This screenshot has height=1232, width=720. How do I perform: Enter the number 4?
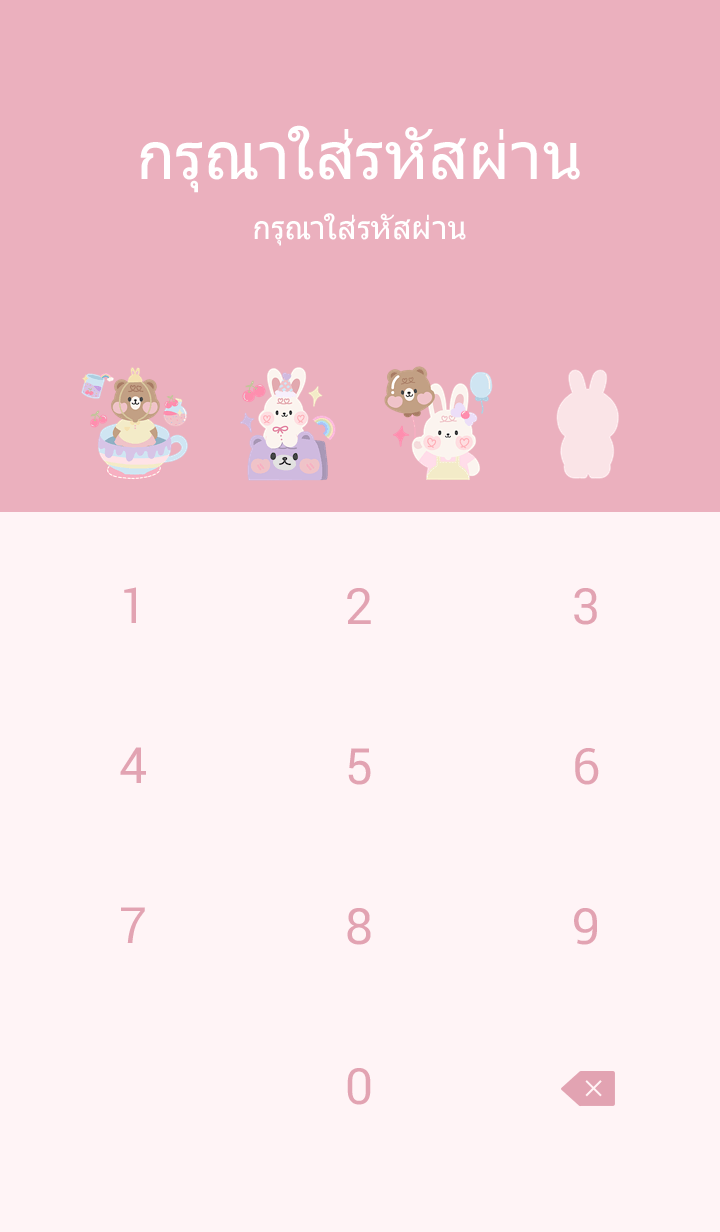click(x=132, y=767)
